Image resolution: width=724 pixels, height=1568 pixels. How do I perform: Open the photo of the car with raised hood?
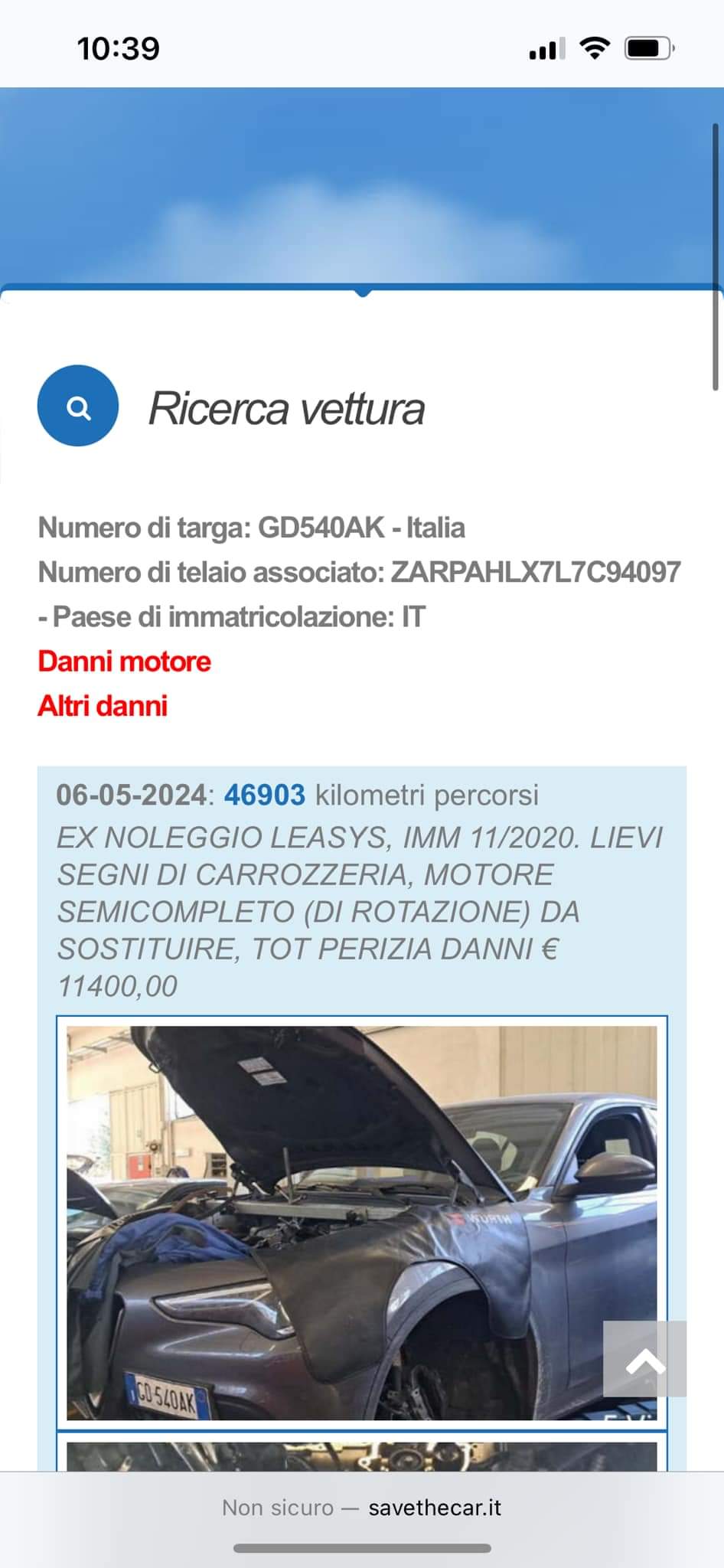point(361,1221)
